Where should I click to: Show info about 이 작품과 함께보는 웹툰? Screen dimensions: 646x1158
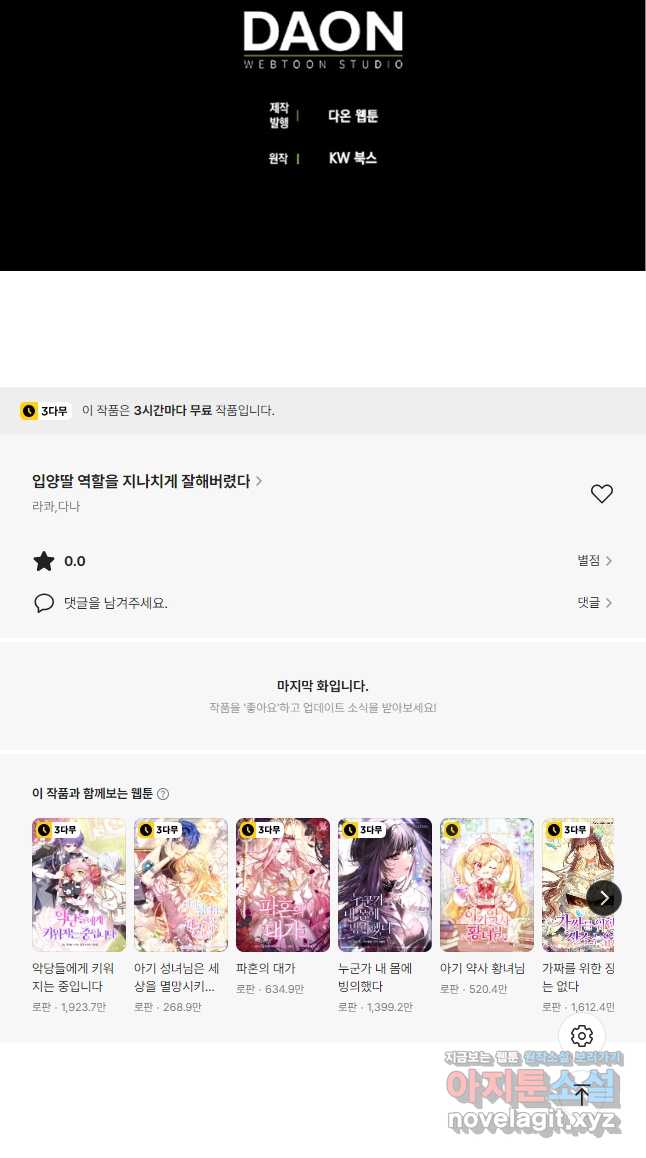point(163,794)
